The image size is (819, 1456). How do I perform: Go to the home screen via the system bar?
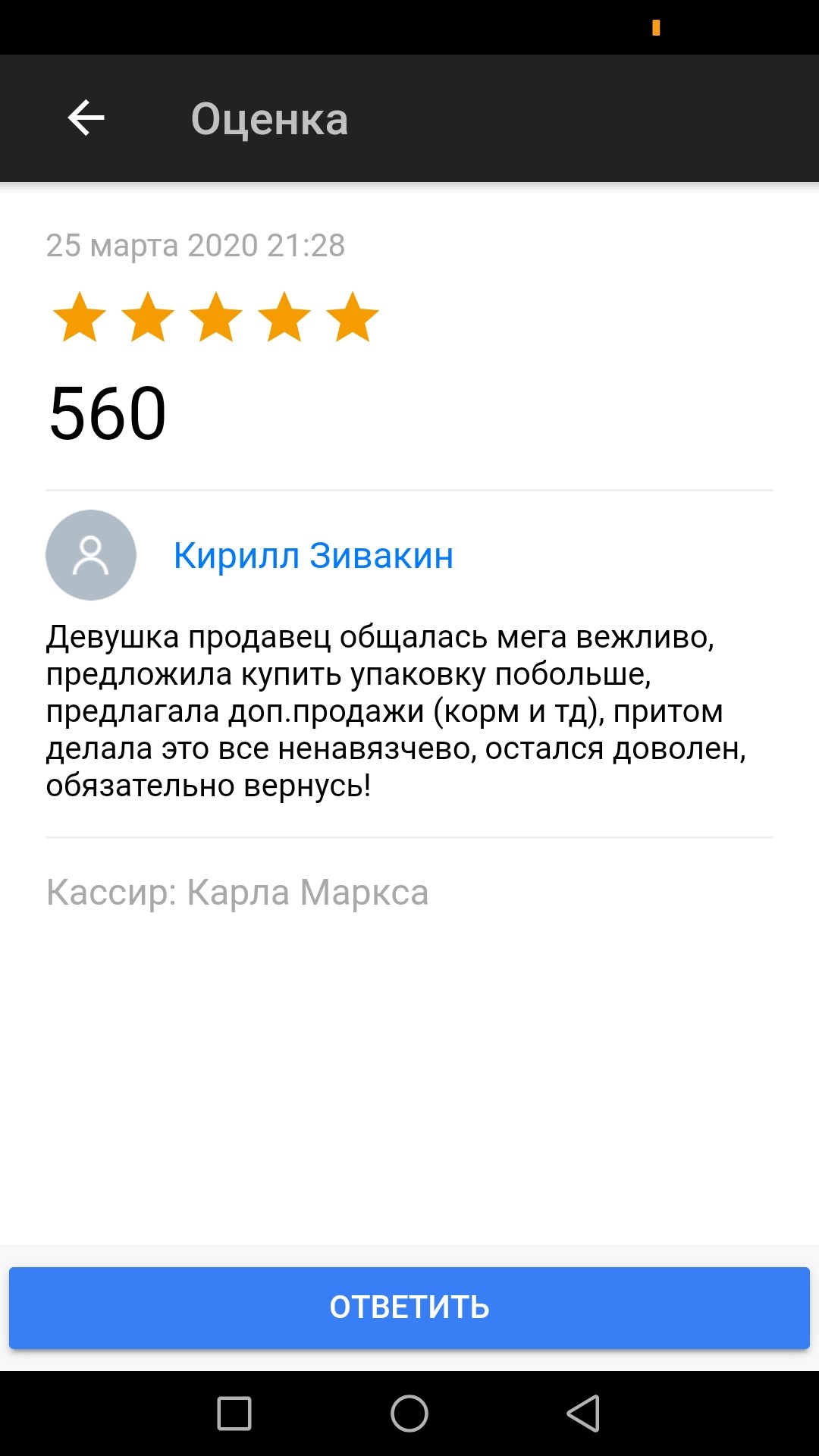tap(409, 1414)
